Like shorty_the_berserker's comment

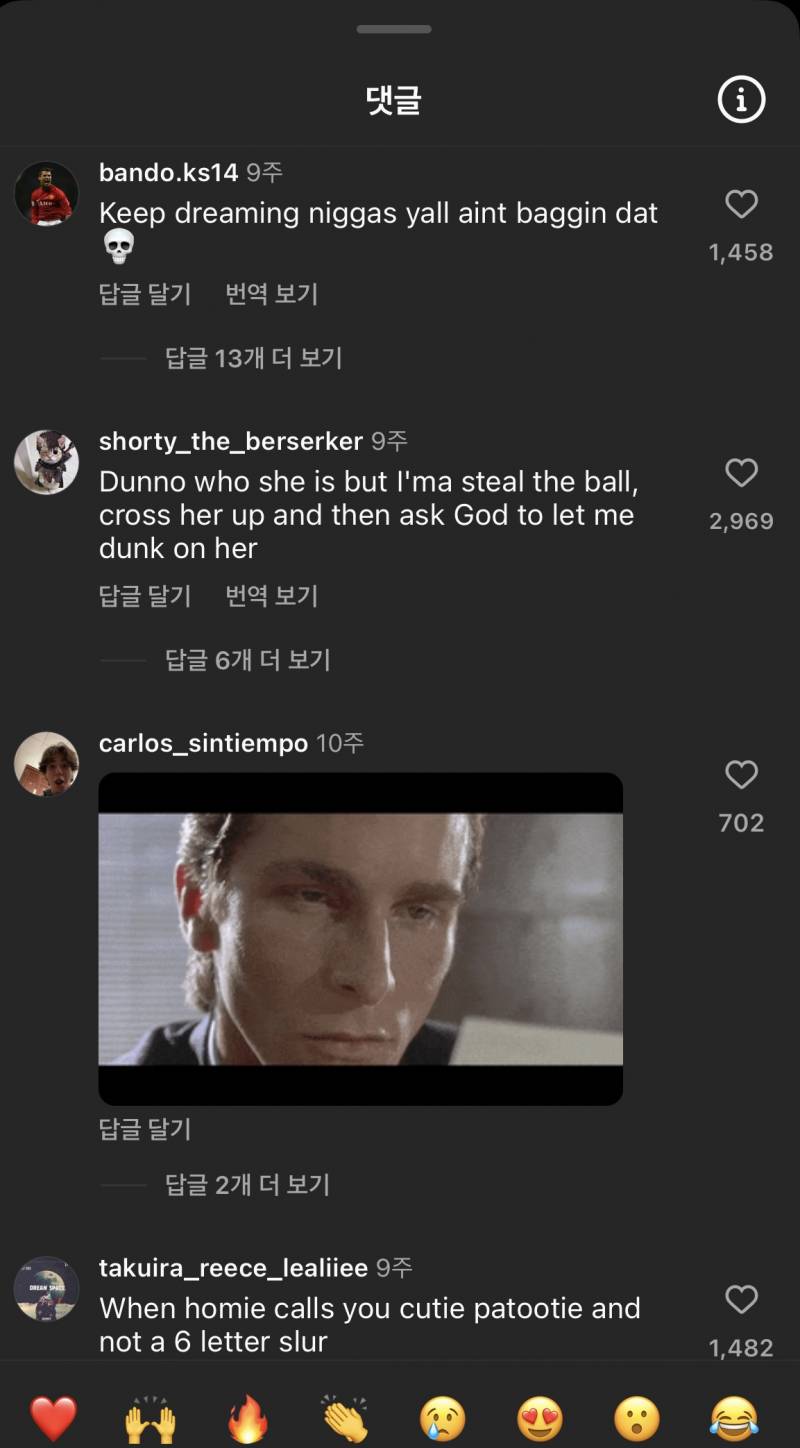tap(741, 473)
